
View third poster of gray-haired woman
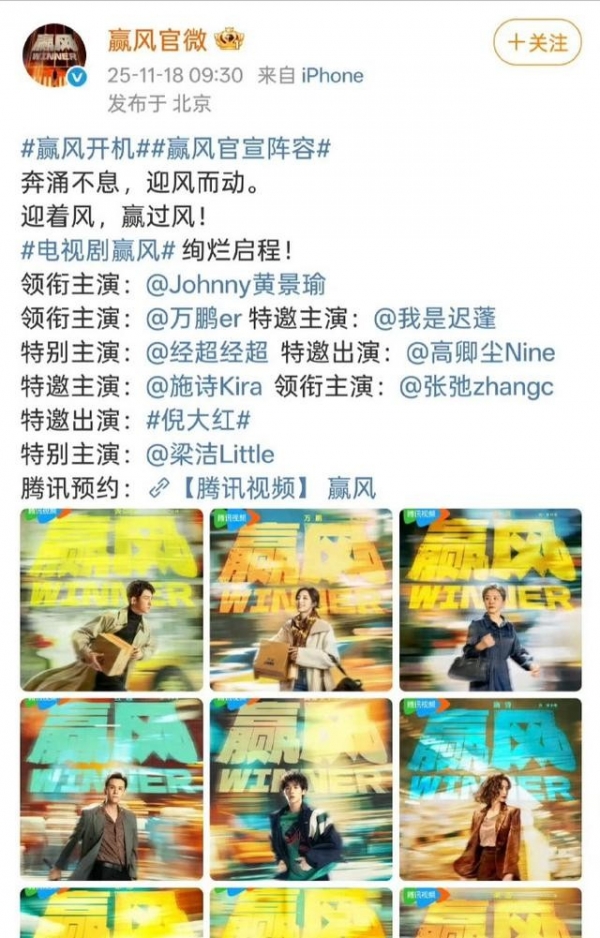(x=490, y=600)
